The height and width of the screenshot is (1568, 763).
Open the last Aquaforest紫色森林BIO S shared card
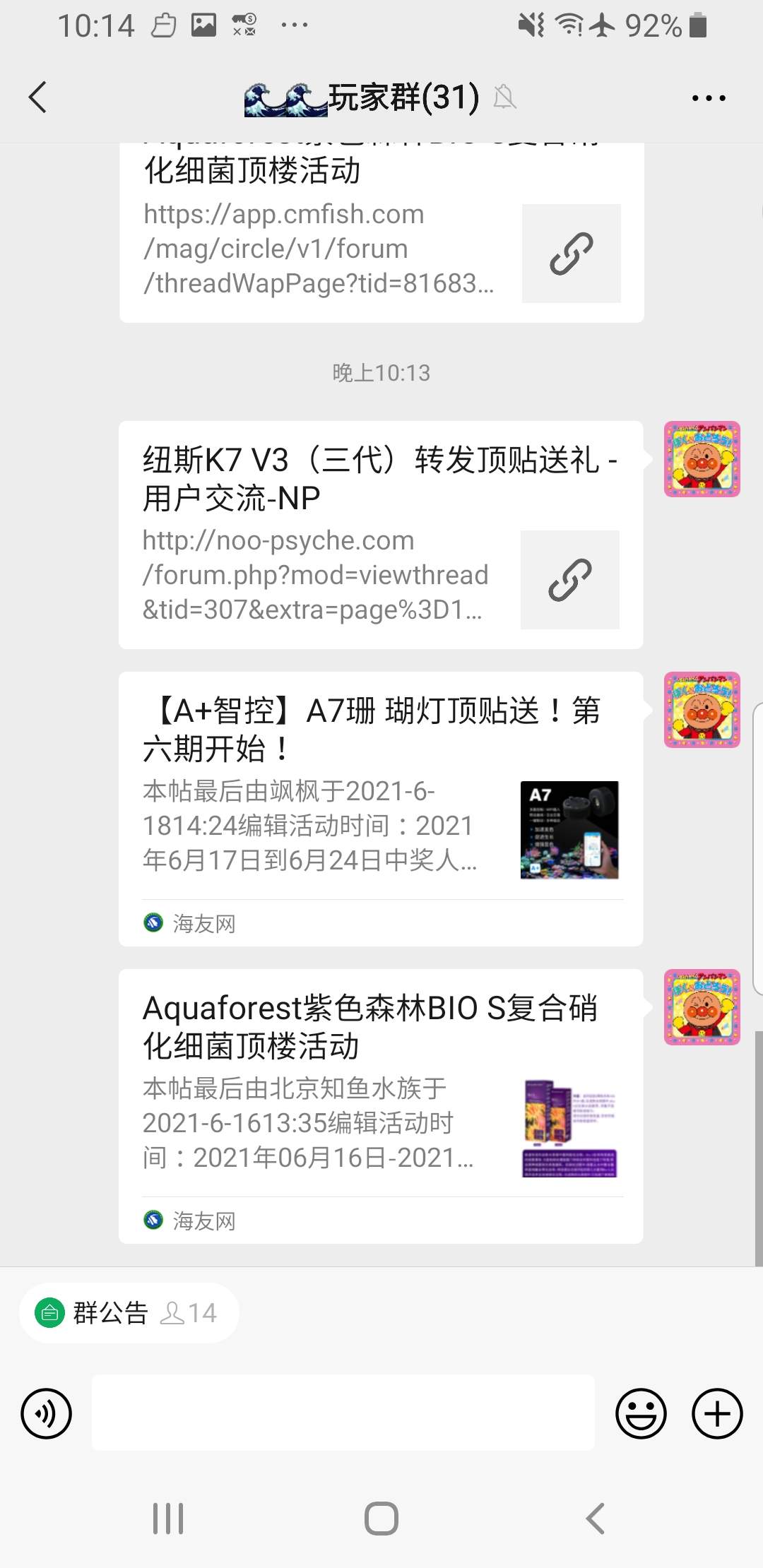click(380, 1105)
